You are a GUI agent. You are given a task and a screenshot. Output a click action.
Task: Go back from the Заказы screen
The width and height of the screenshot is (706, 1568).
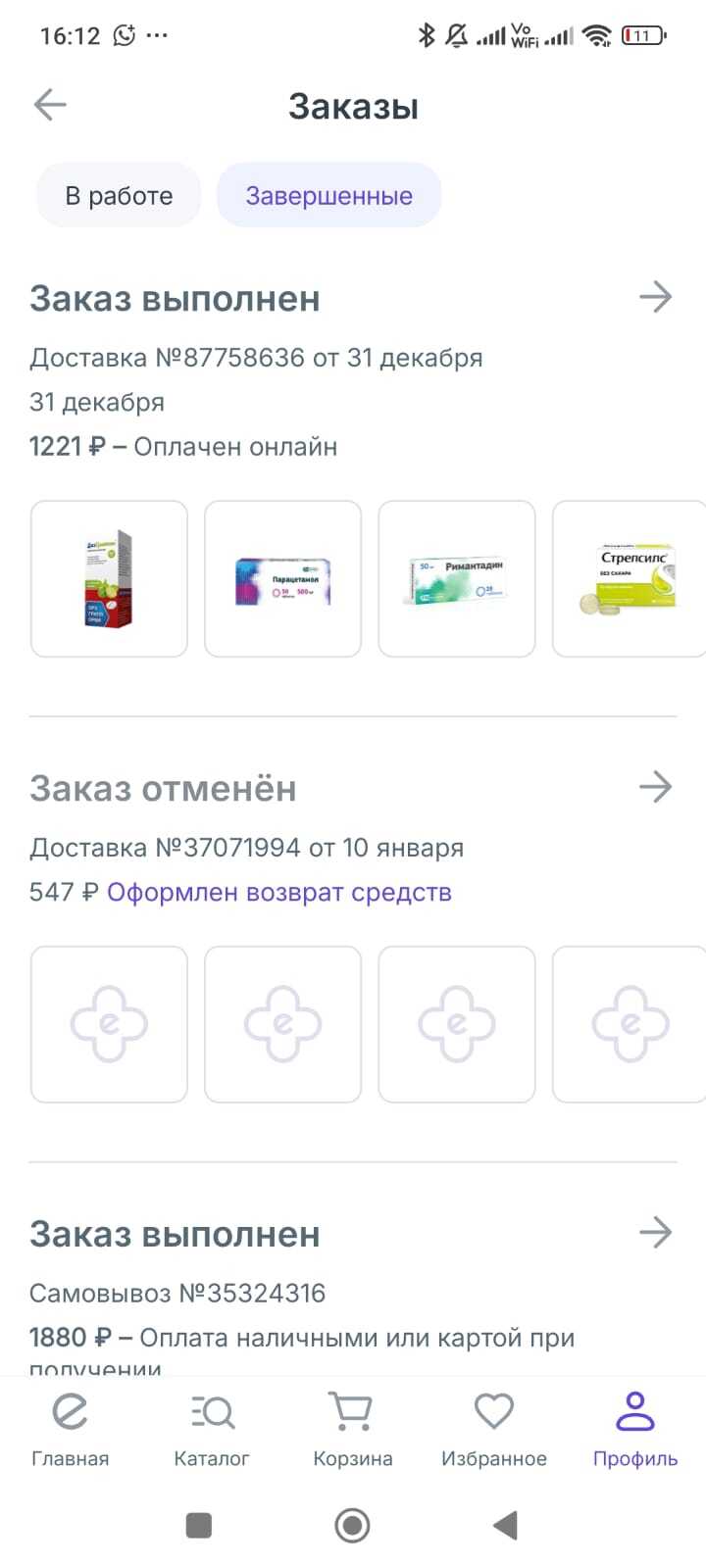pos(50,105)
